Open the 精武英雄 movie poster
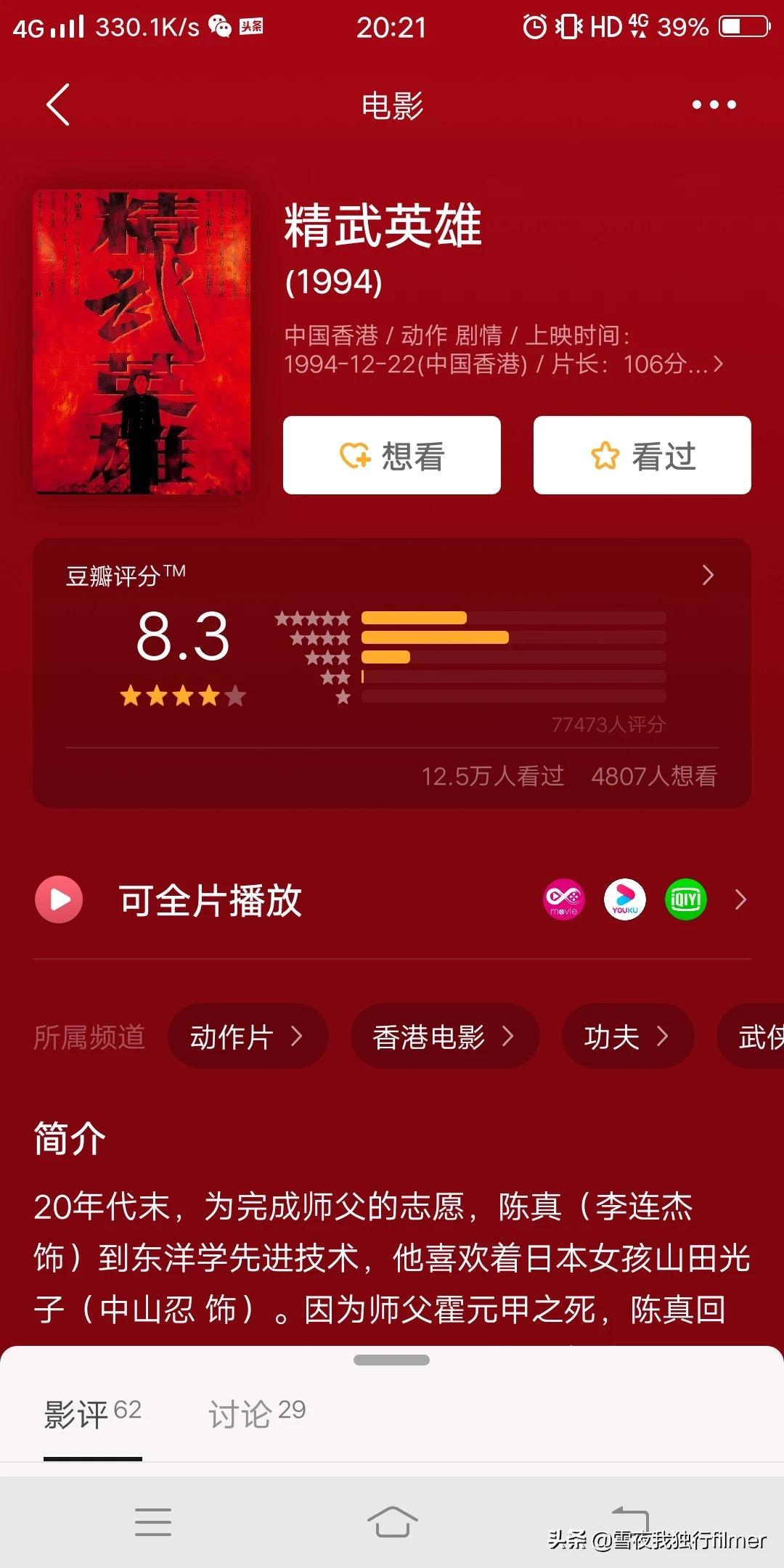 [x=142, y=342]
